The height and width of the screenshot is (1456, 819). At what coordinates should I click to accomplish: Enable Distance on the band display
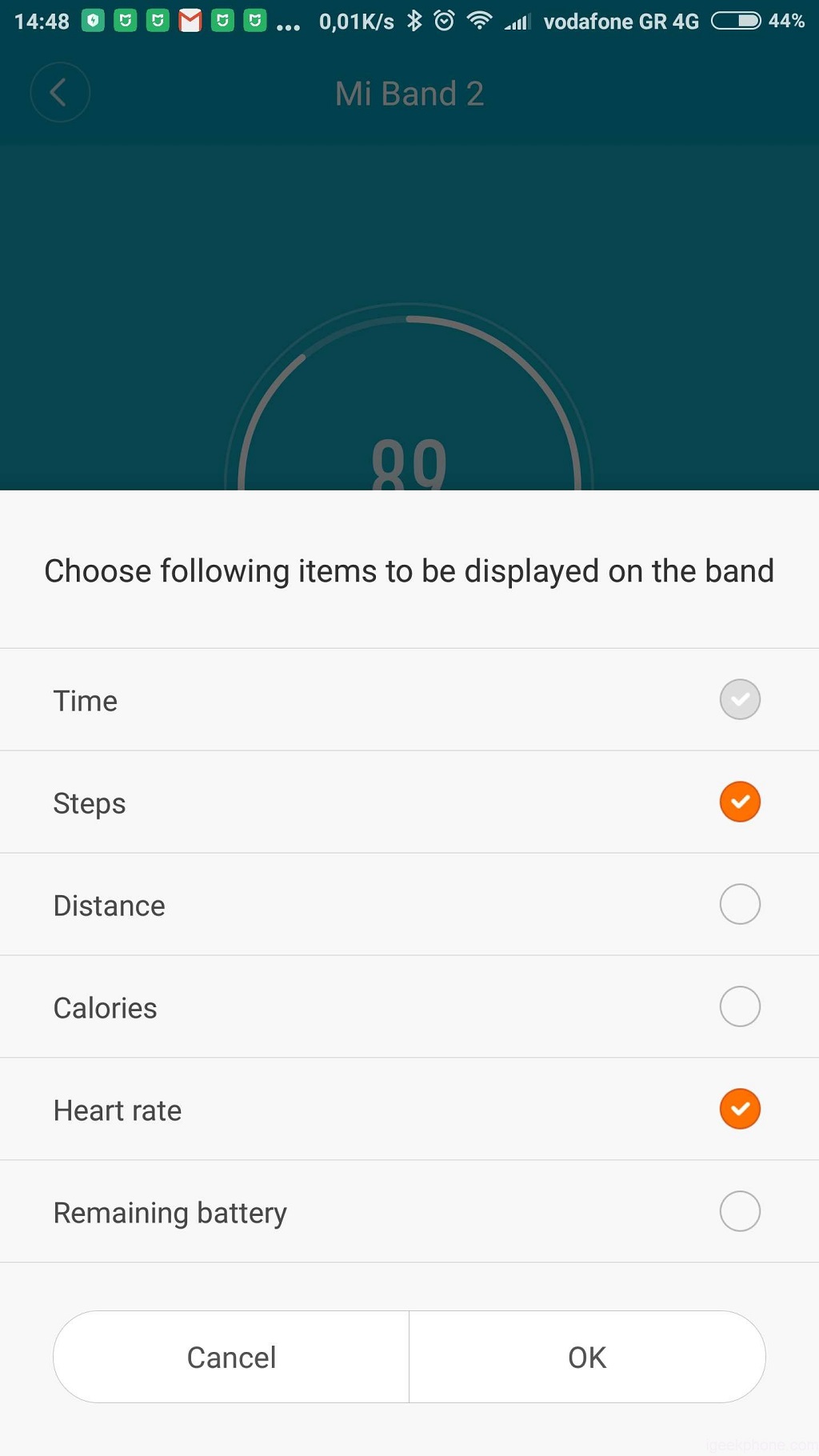pos(739,904)
